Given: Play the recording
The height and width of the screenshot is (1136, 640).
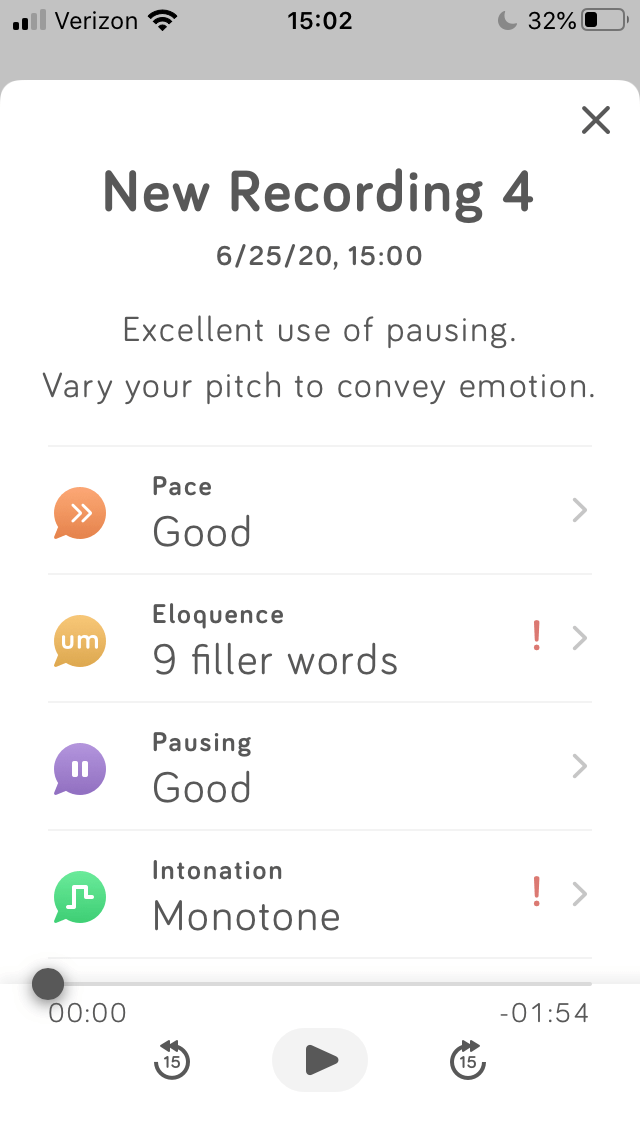Looking at the screenshot, I should coord(320,1060).
